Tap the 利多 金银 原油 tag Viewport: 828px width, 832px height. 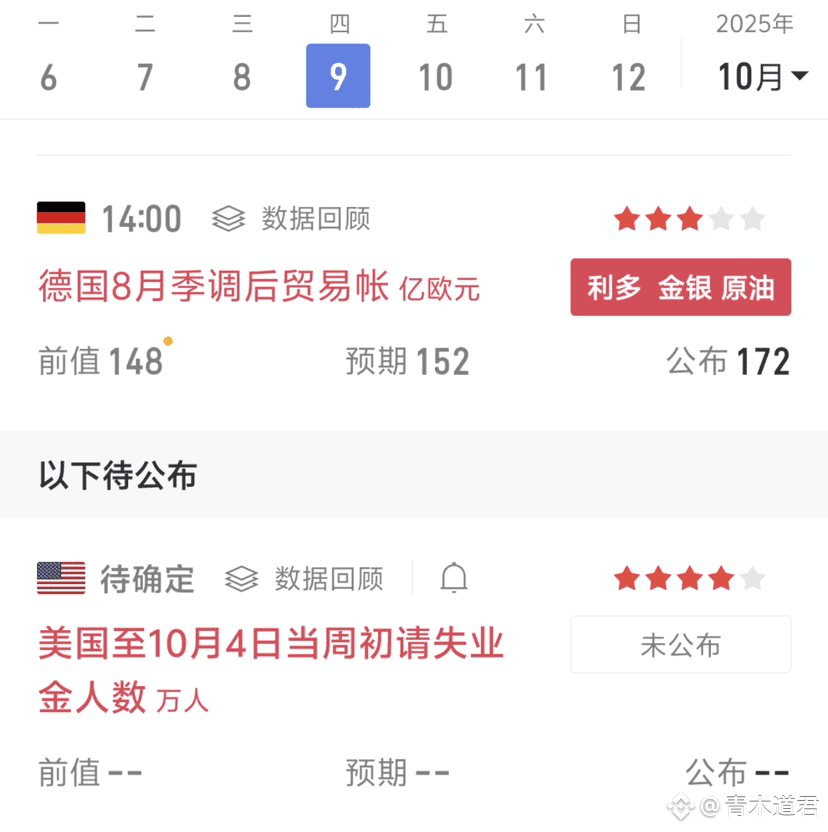coord(680,288)
